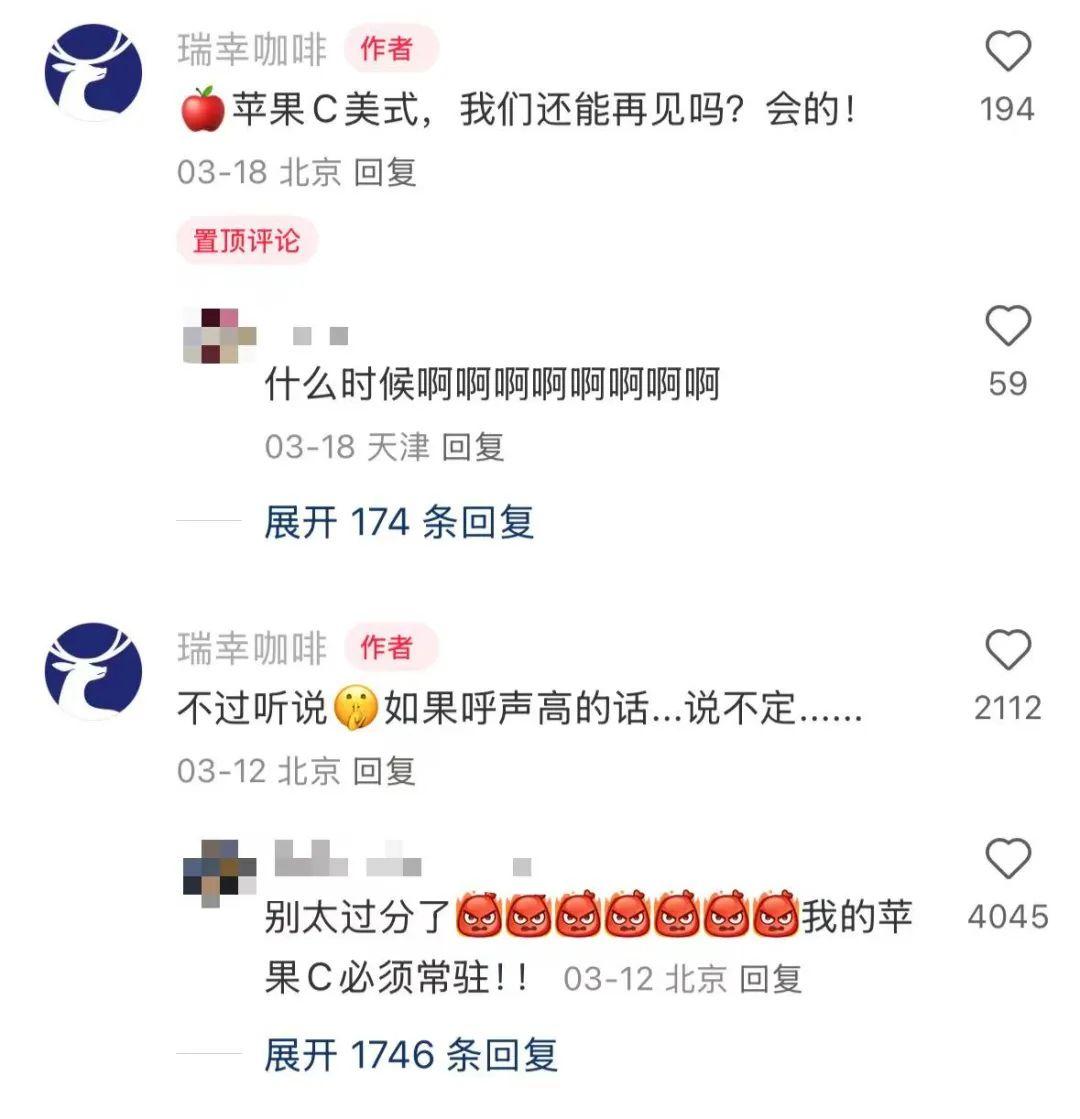Open 瑞幸咖啡 avatar on 不过听说 comment
The height and width of the screenshot is (1119, 1080).
coord(93,671)
